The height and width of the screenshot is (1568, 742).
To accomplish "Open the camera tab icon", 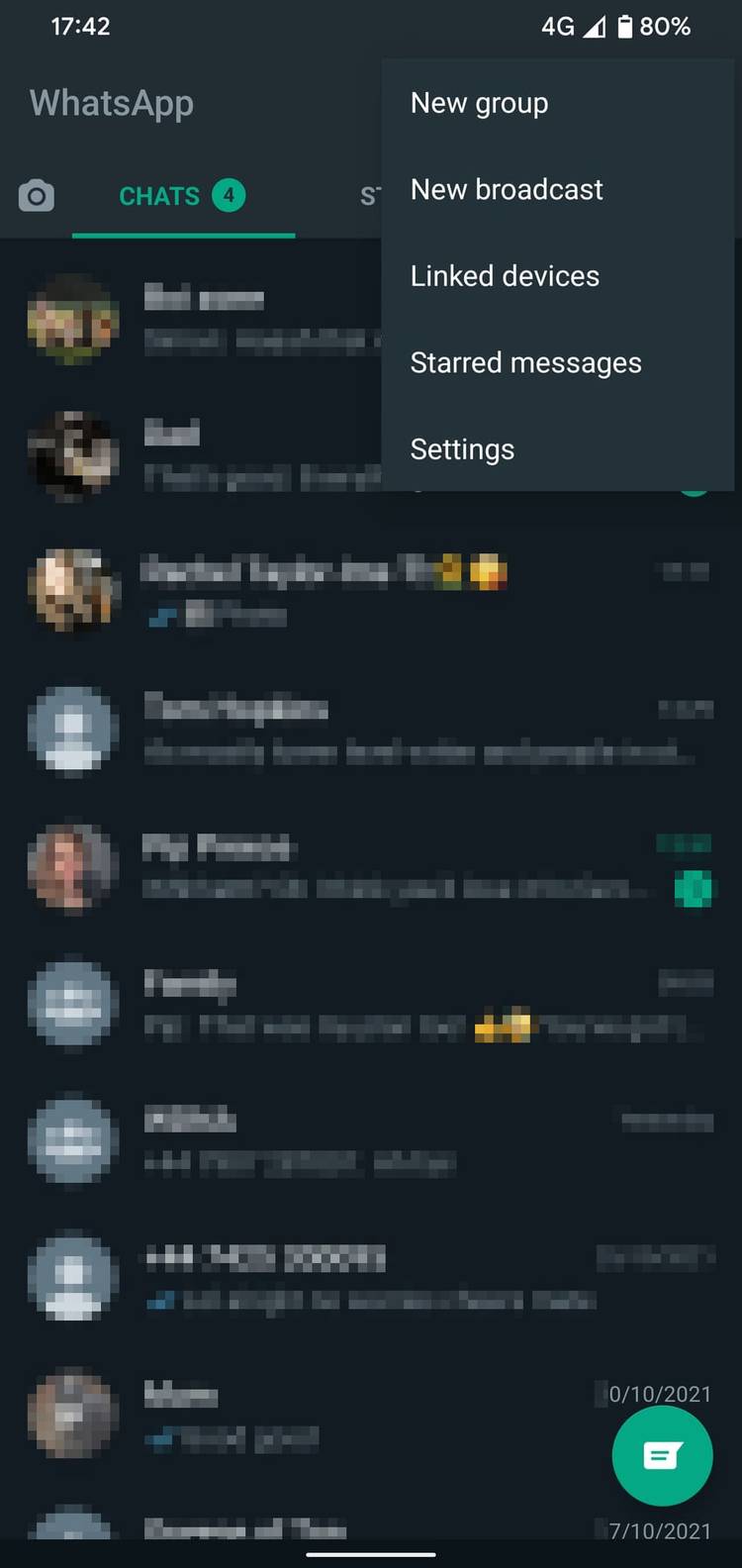I will coord(37,196).
